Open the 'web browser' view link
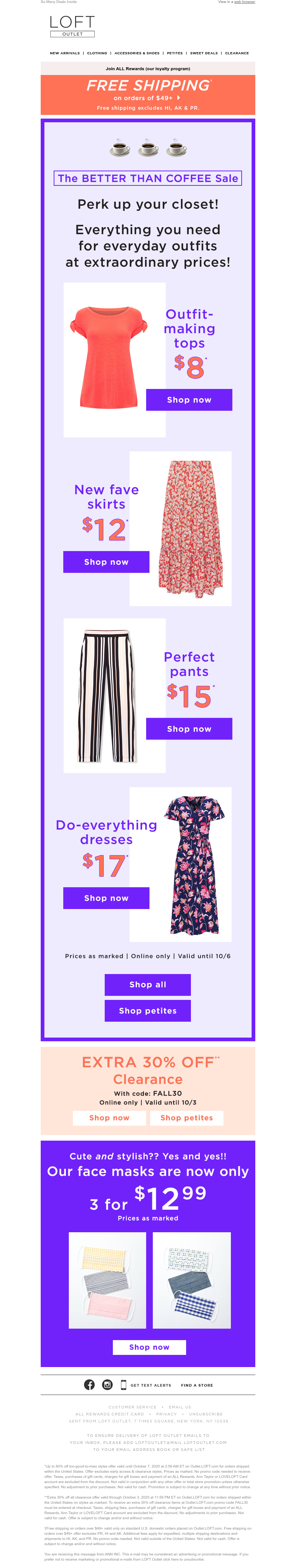 click(x=244, y=3)
